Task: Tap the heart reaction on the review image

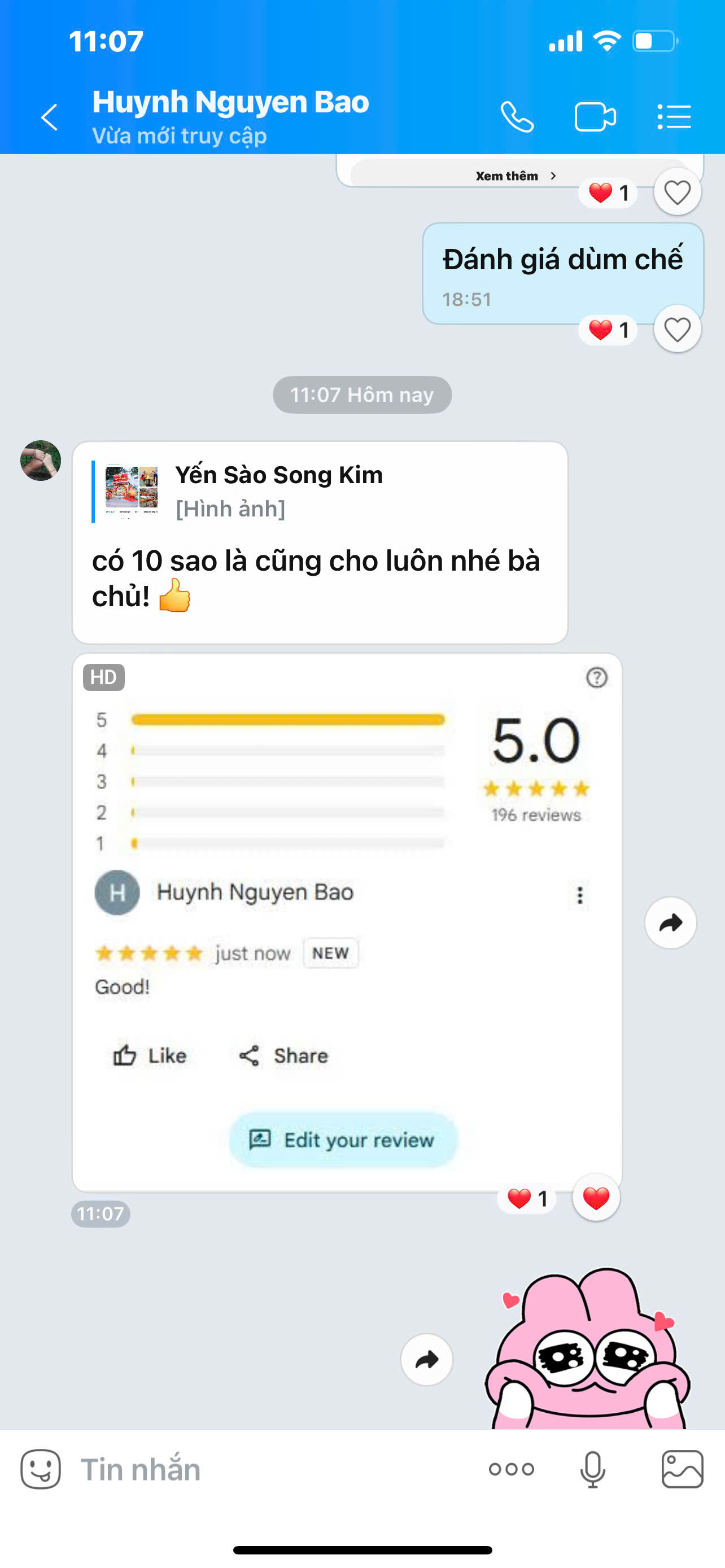Action: click(x=595, y=1198)
